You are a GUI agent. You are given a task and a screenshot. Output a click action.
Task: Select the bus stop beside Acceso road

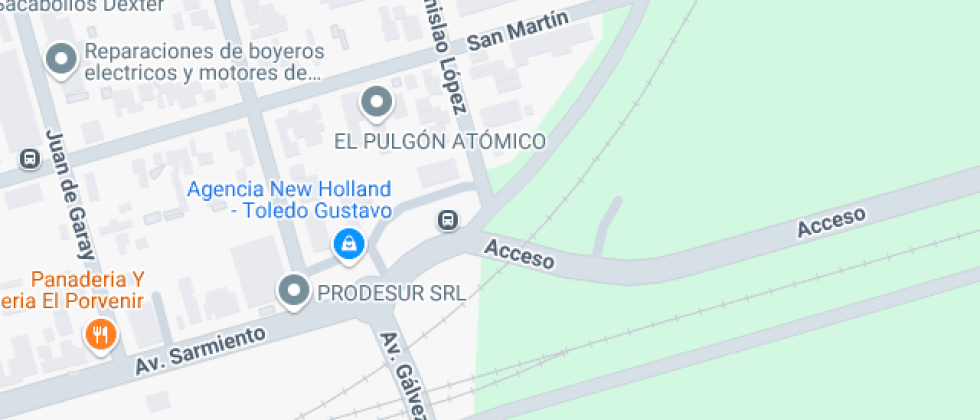[x=448, y=220]
